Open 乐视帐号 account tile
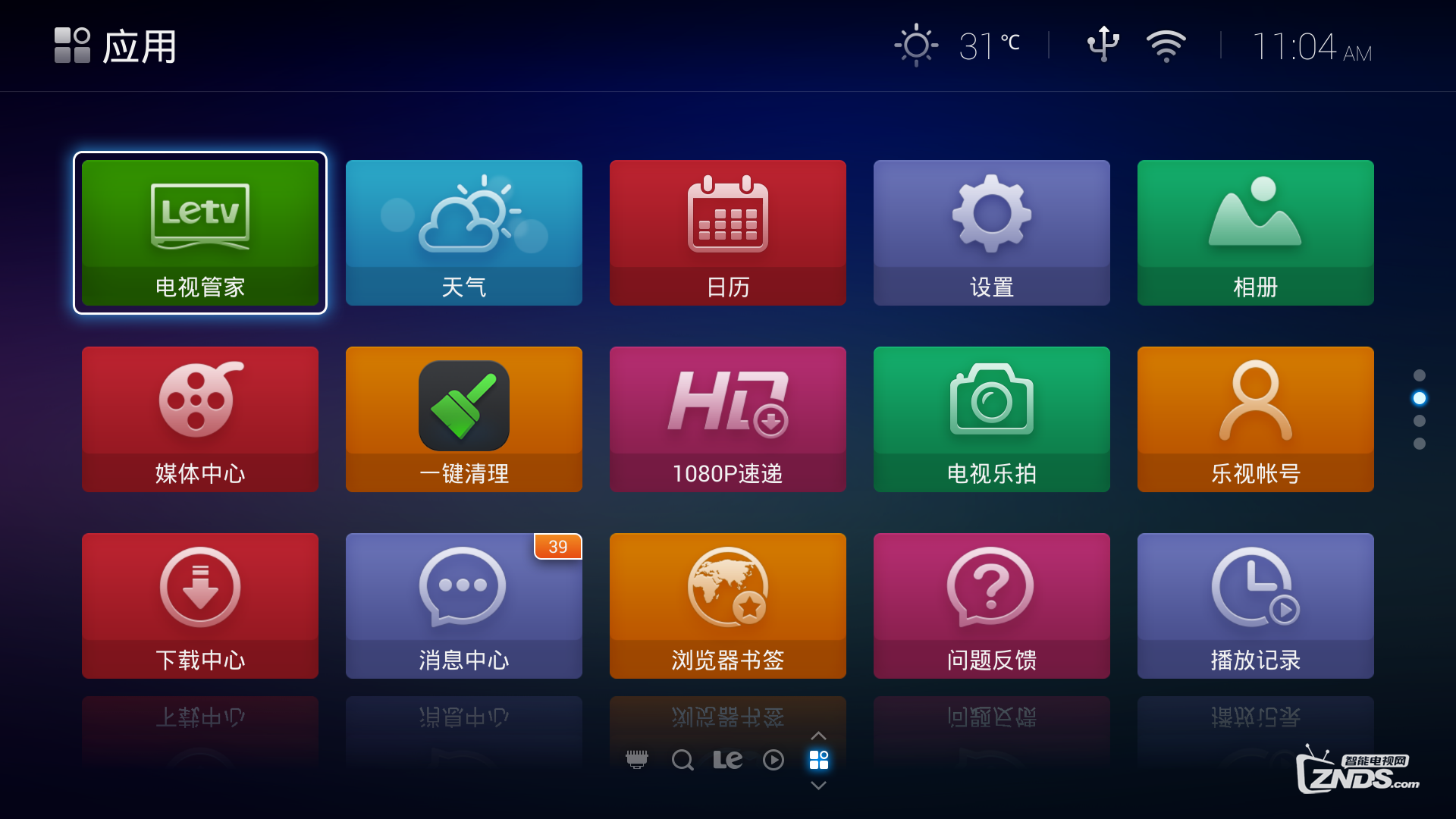 1256,419
